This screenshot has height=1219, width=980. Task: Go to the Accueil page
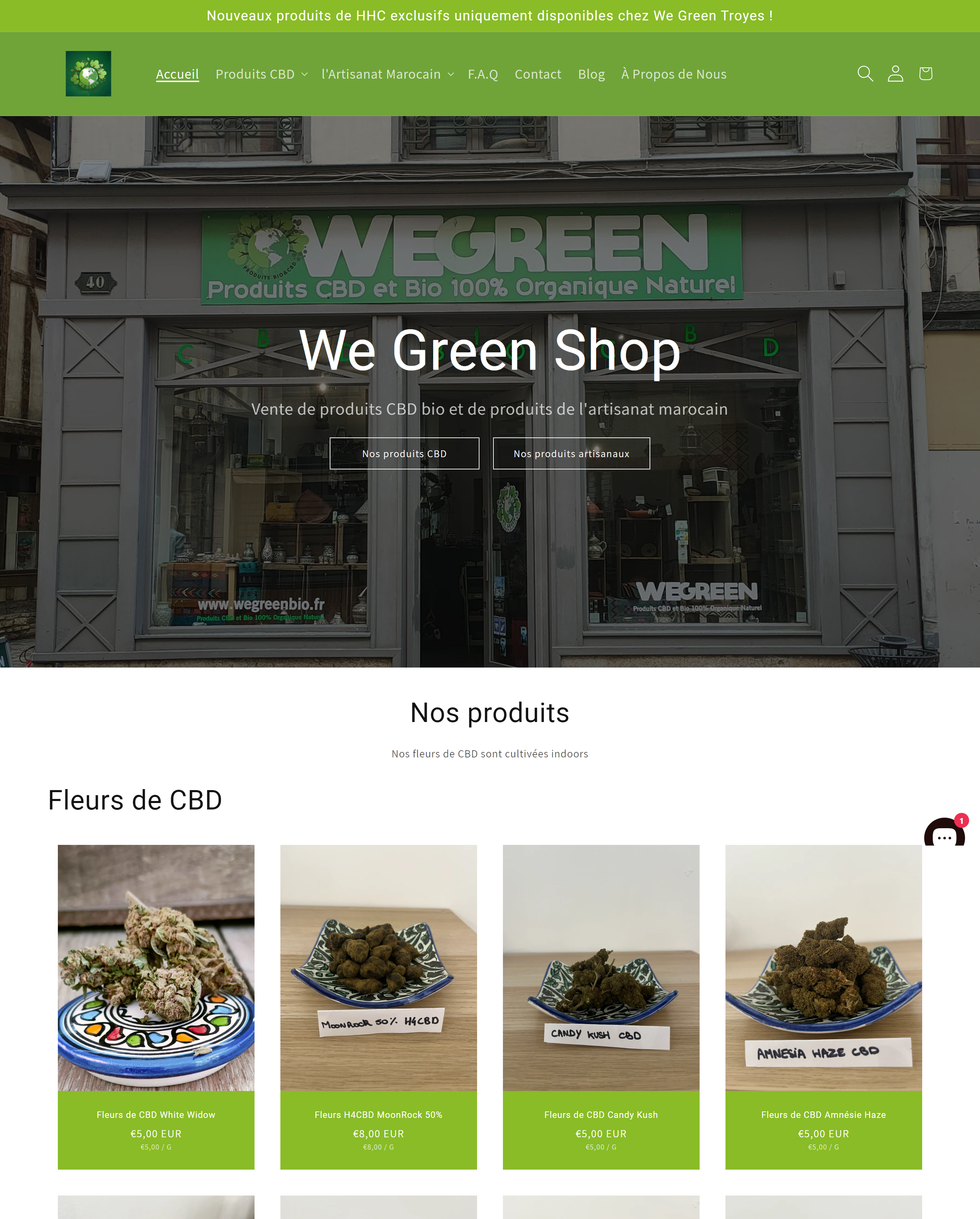[x=178, y=74]
